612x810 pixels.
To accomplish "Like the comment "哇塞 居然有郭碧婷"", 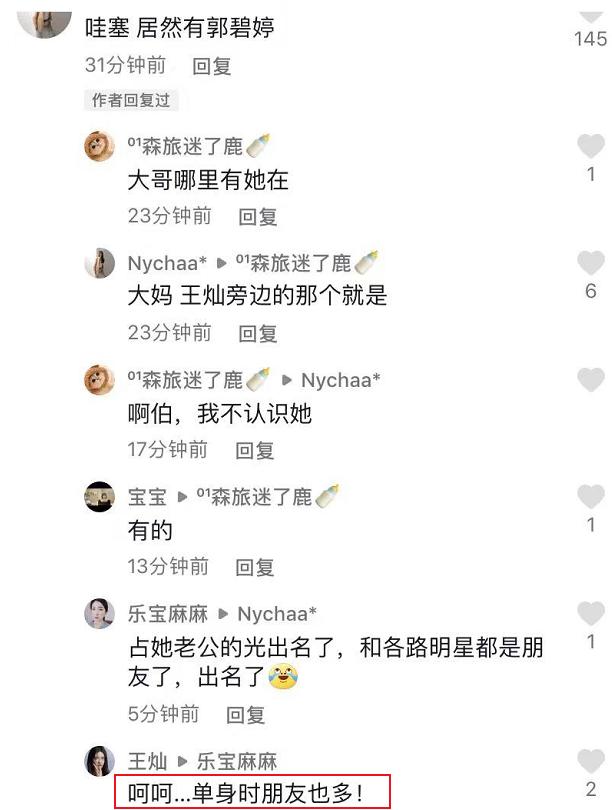I will [x=590, y=12].
